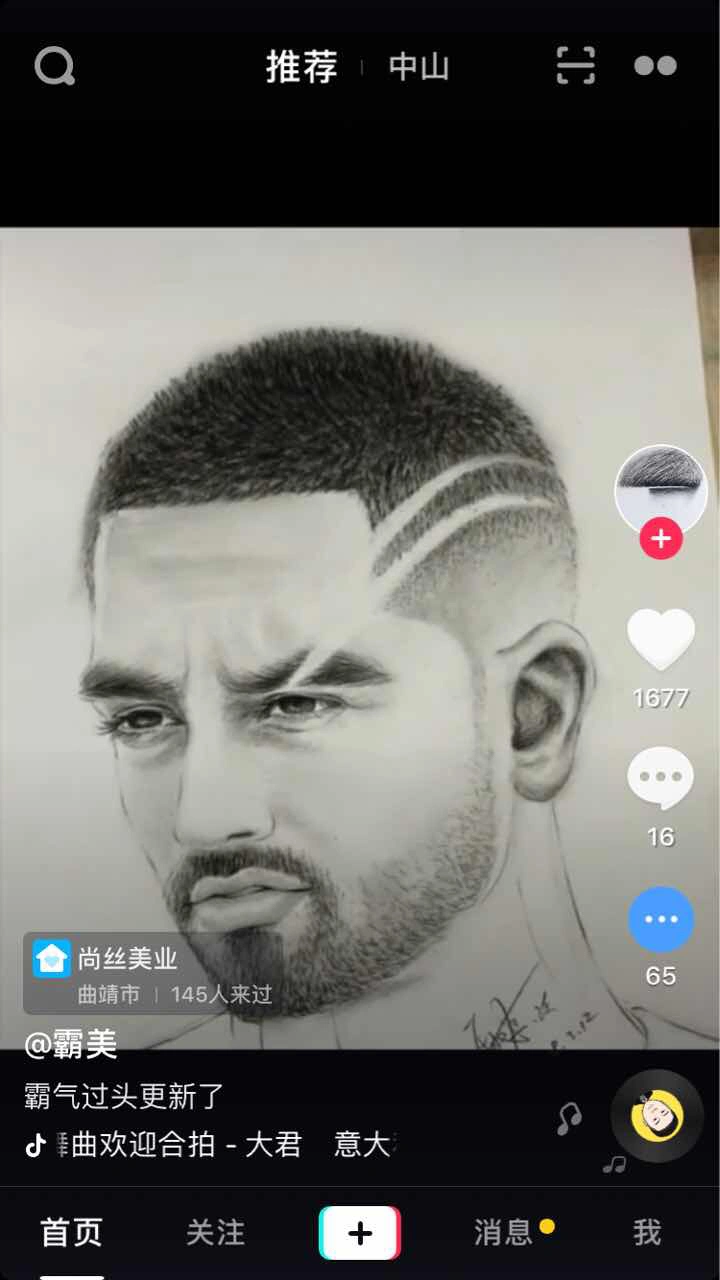Open the 我 profile tab
Image resolution: width=720 pixels, height=1280 pixels.
click(x=647, y=1233)
